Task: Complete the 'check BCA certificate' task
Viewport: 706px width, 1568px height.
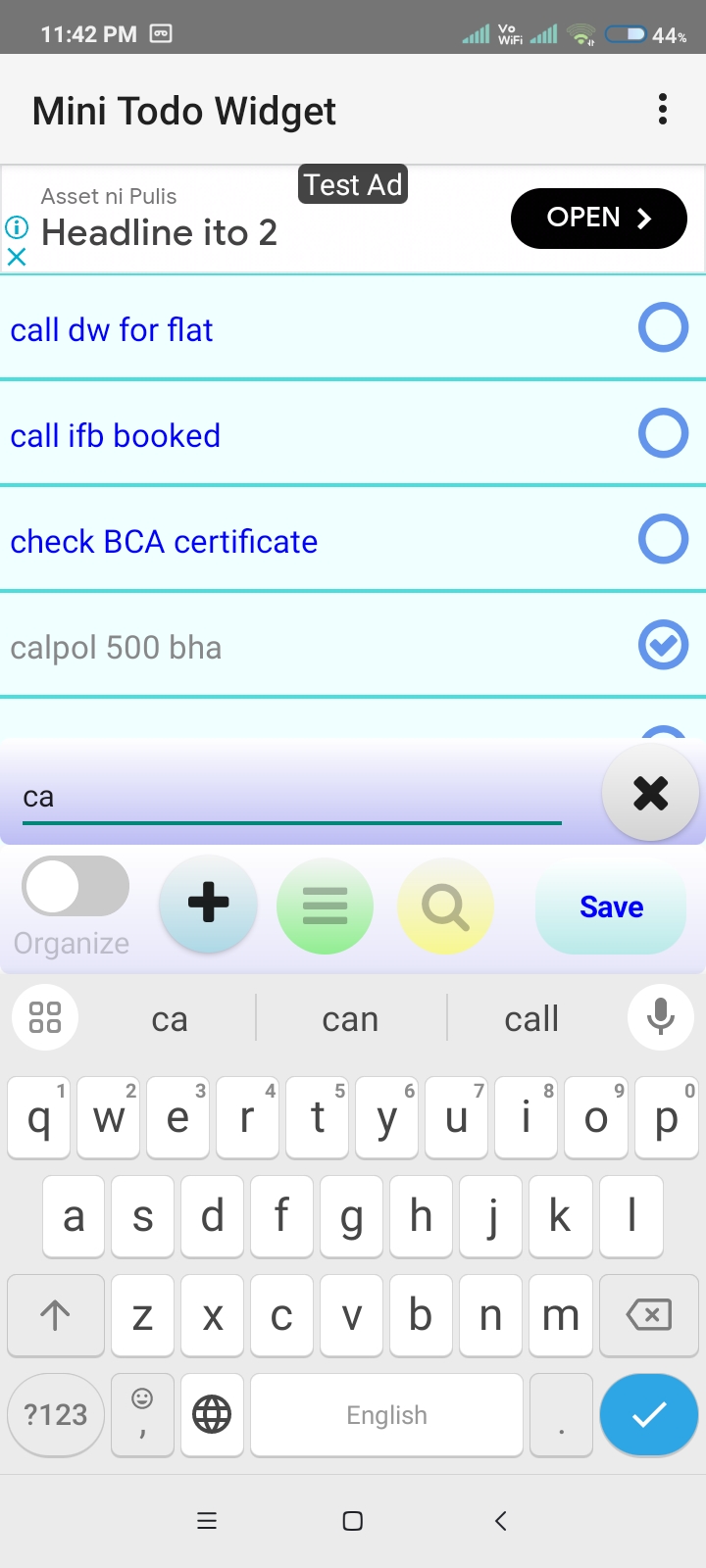Action: pos(663,539)
